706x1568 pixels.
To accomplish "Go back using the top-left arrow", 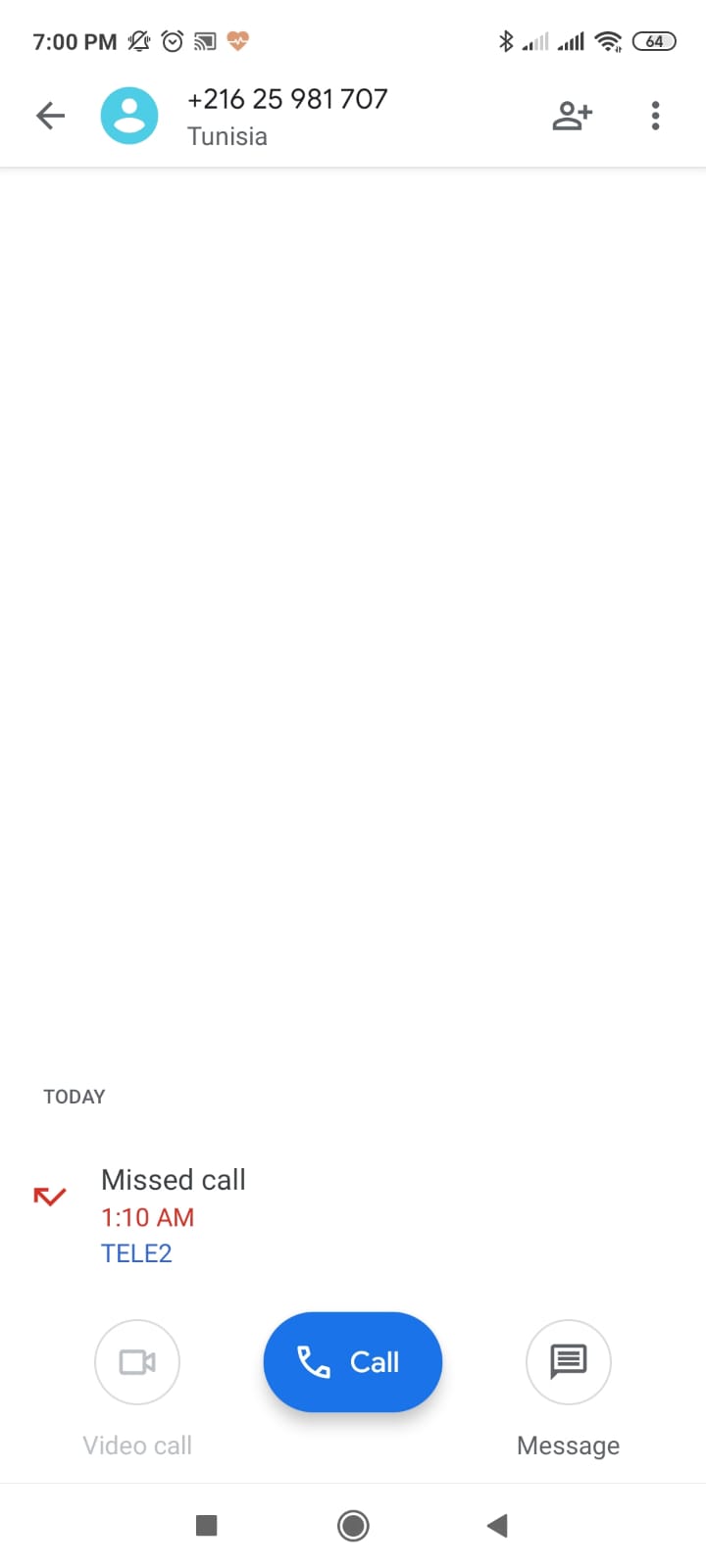I will coord(50,116).
